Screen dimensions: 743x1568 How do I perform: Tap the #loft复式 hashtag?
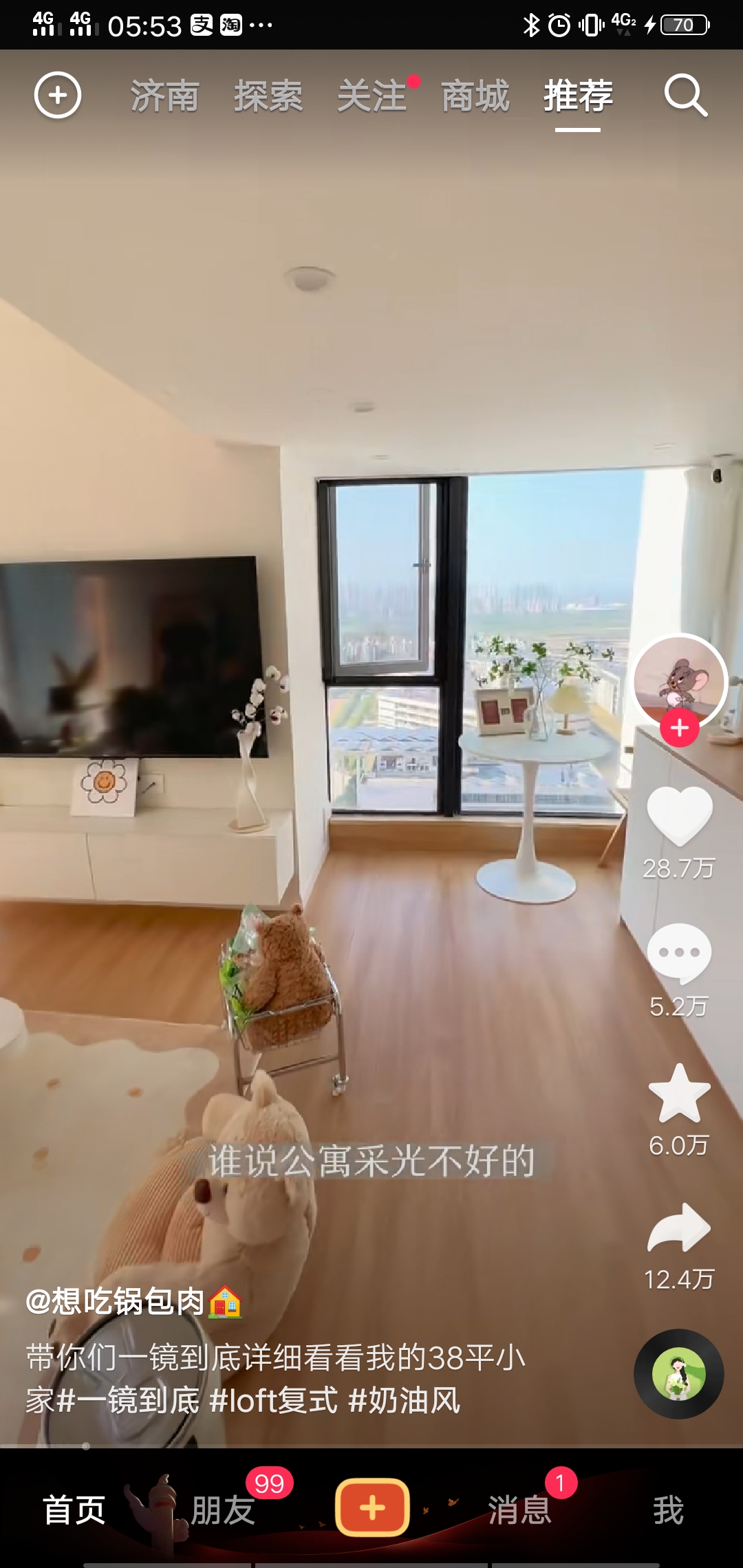pos(273,1401)
